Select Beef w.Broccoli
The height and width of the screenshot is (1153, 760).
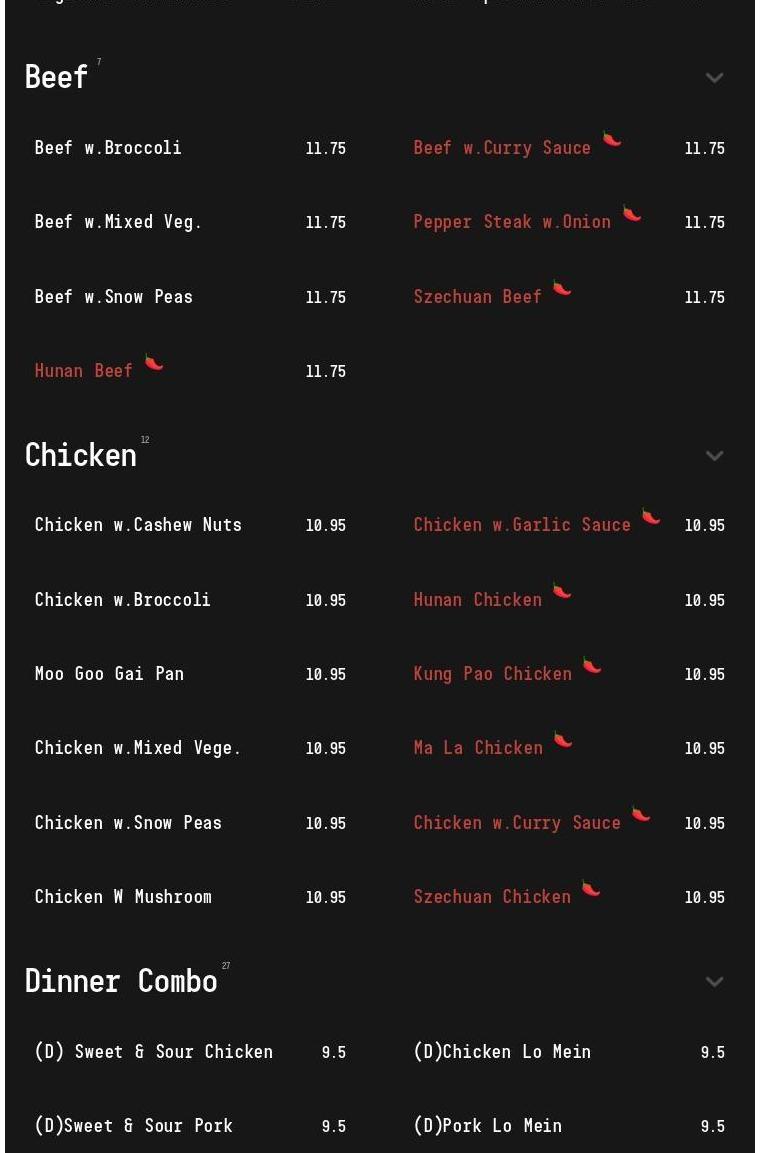click(x=108, y=148)
